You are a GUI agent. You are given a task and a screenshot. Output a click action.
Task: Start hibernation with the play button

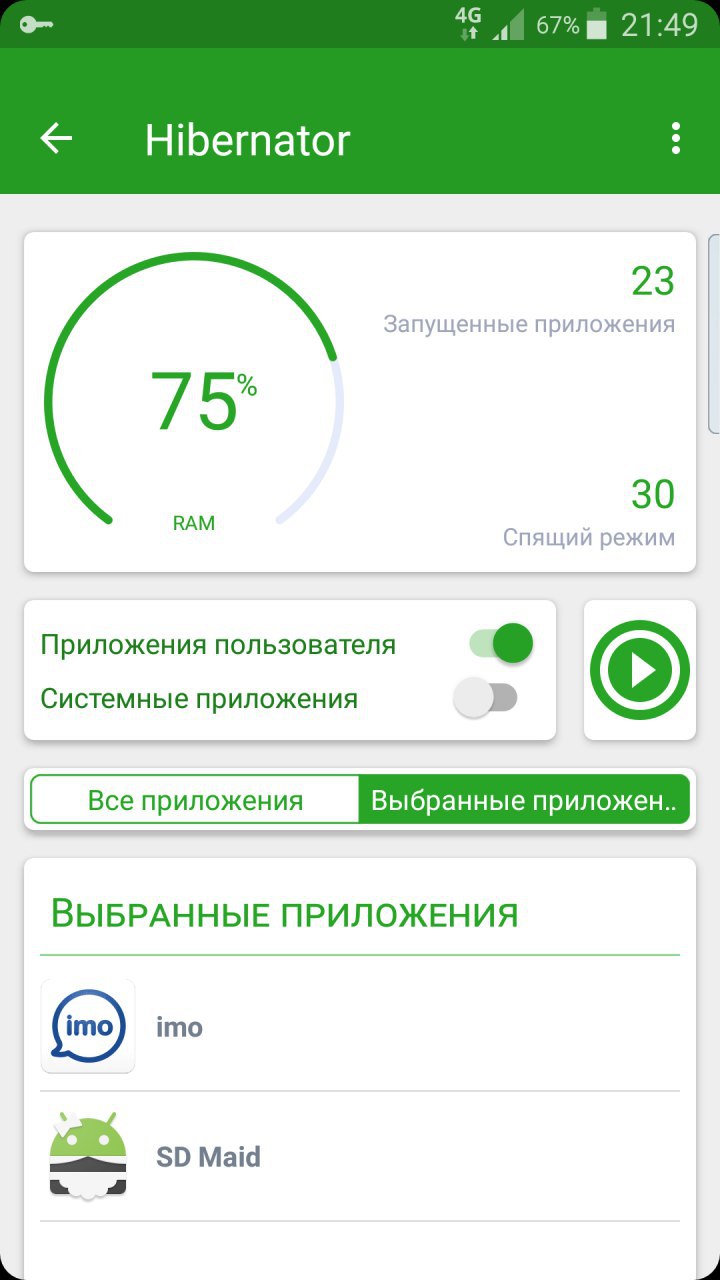click(x=640, y=670)
